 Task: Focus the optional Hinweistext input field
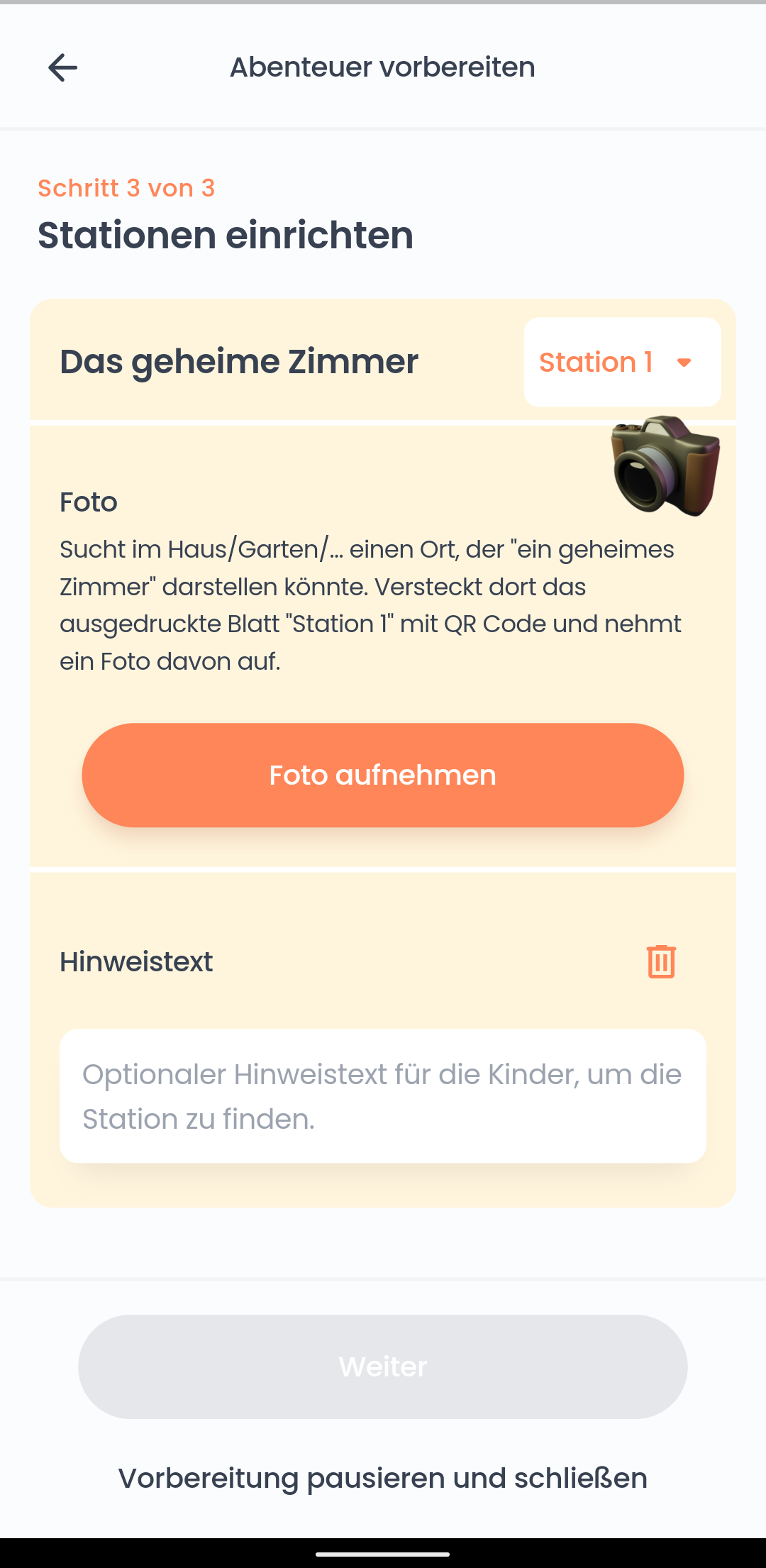point(383,1095)
